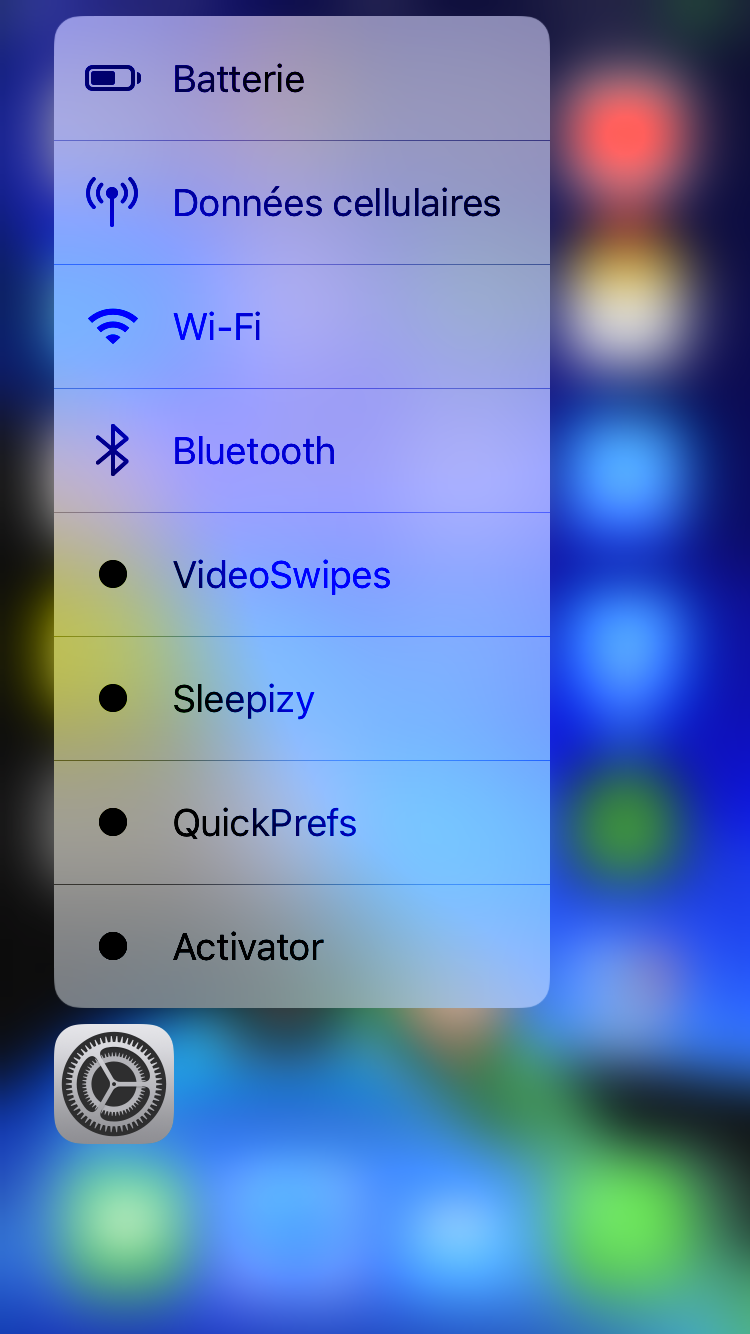Select the QuickPrefs entry

coord(300,823)
